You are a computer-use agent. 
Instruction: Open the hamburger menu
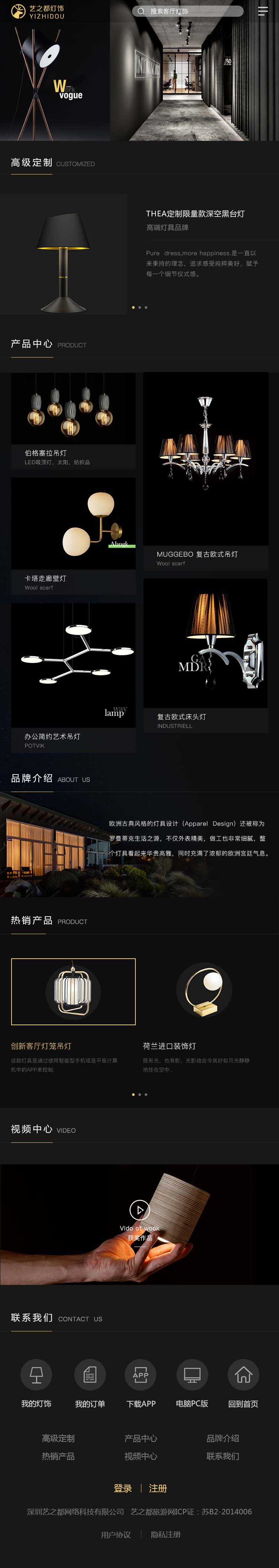click(263, 12)
